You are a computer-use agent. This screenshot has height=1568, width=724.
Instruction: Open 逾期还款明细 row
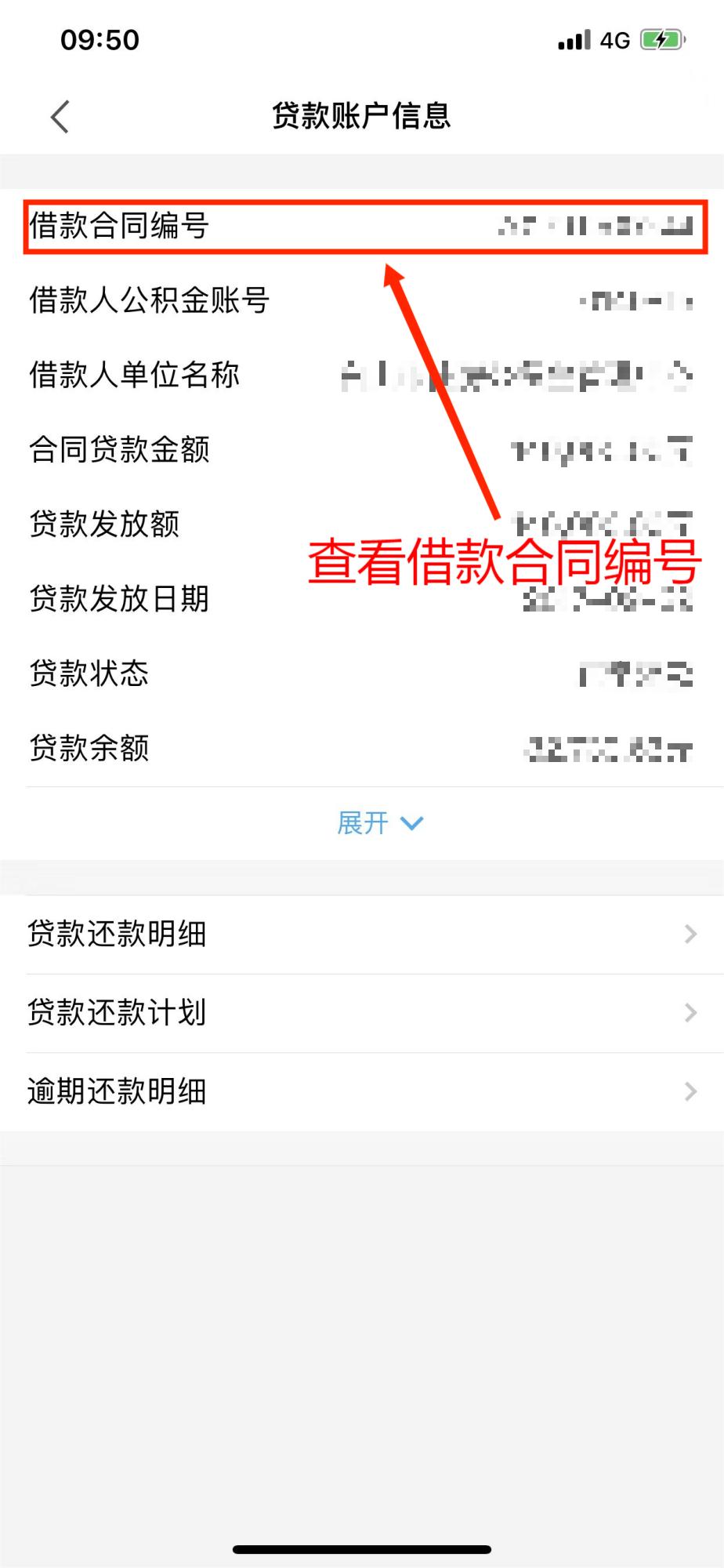click(x=362, y=1091)
